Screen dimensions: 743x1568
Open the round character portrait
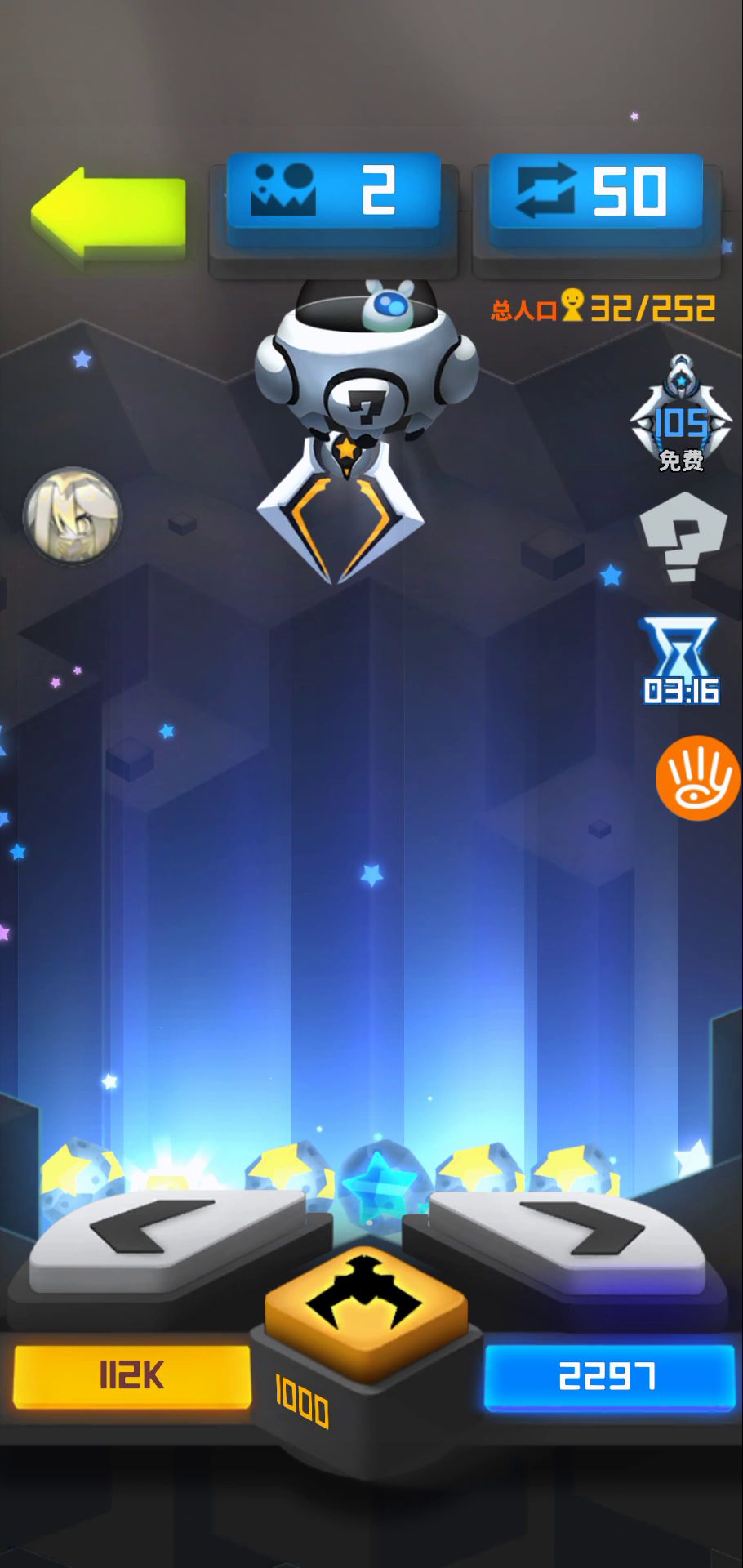click(73, 514)
